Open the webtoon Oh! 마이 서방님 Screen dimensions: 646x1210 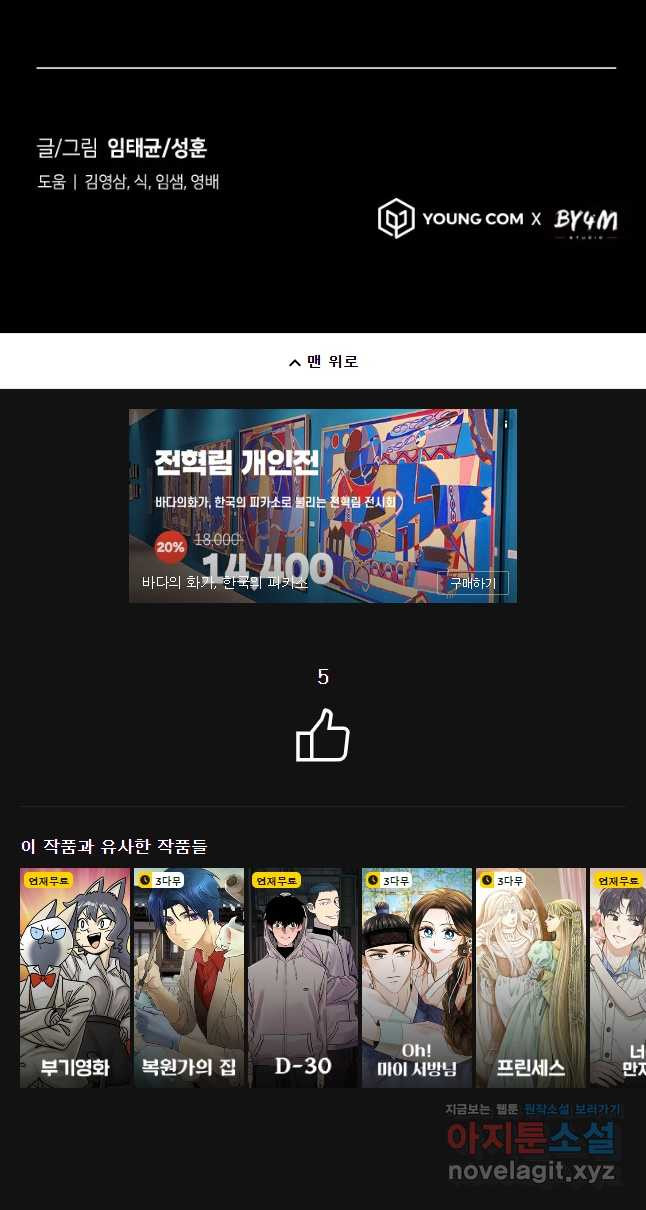[417, 977]
